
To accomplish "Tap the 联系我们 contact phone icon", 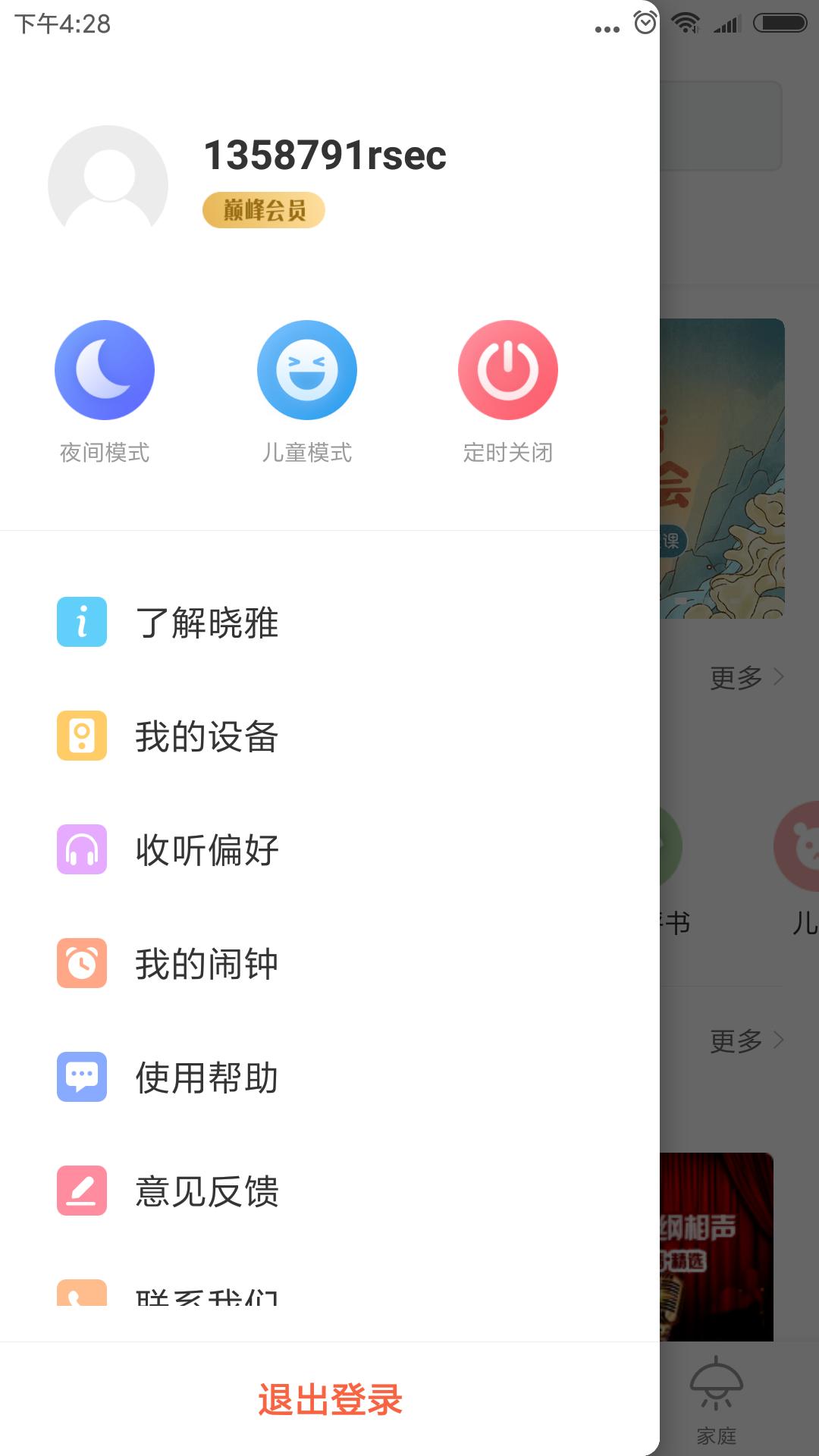I will click(x=81, y=1297).
